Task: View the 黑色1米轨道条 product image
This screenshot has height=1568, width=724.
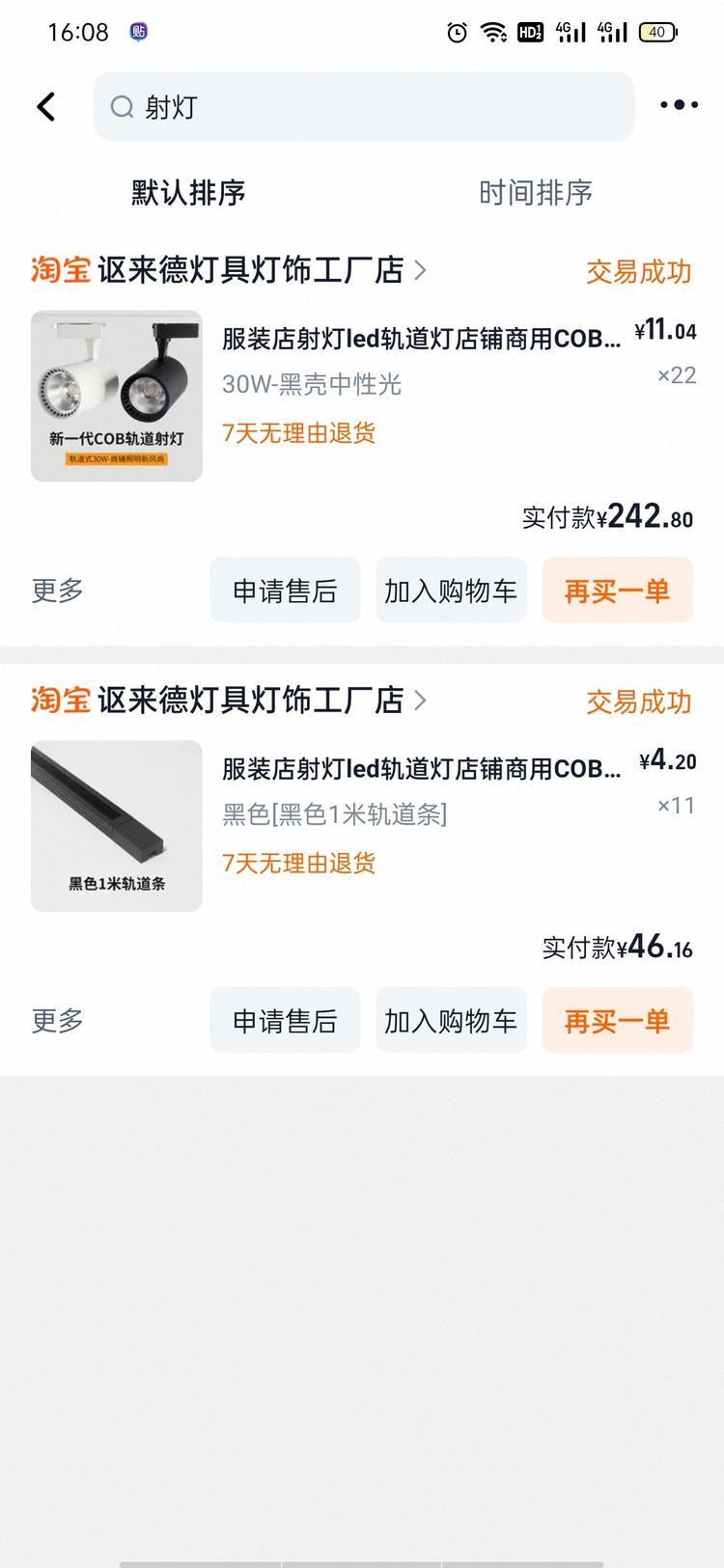Action: coord(117,826)
